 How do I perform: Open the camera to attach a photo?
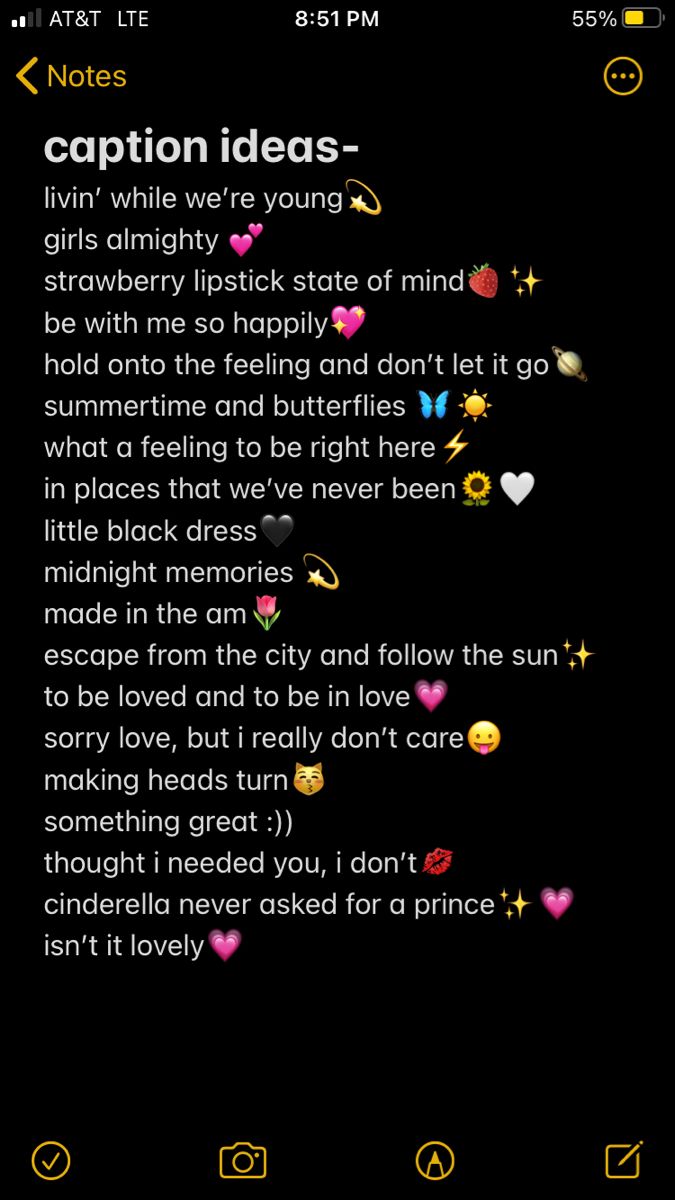(x=242, y=1160)
